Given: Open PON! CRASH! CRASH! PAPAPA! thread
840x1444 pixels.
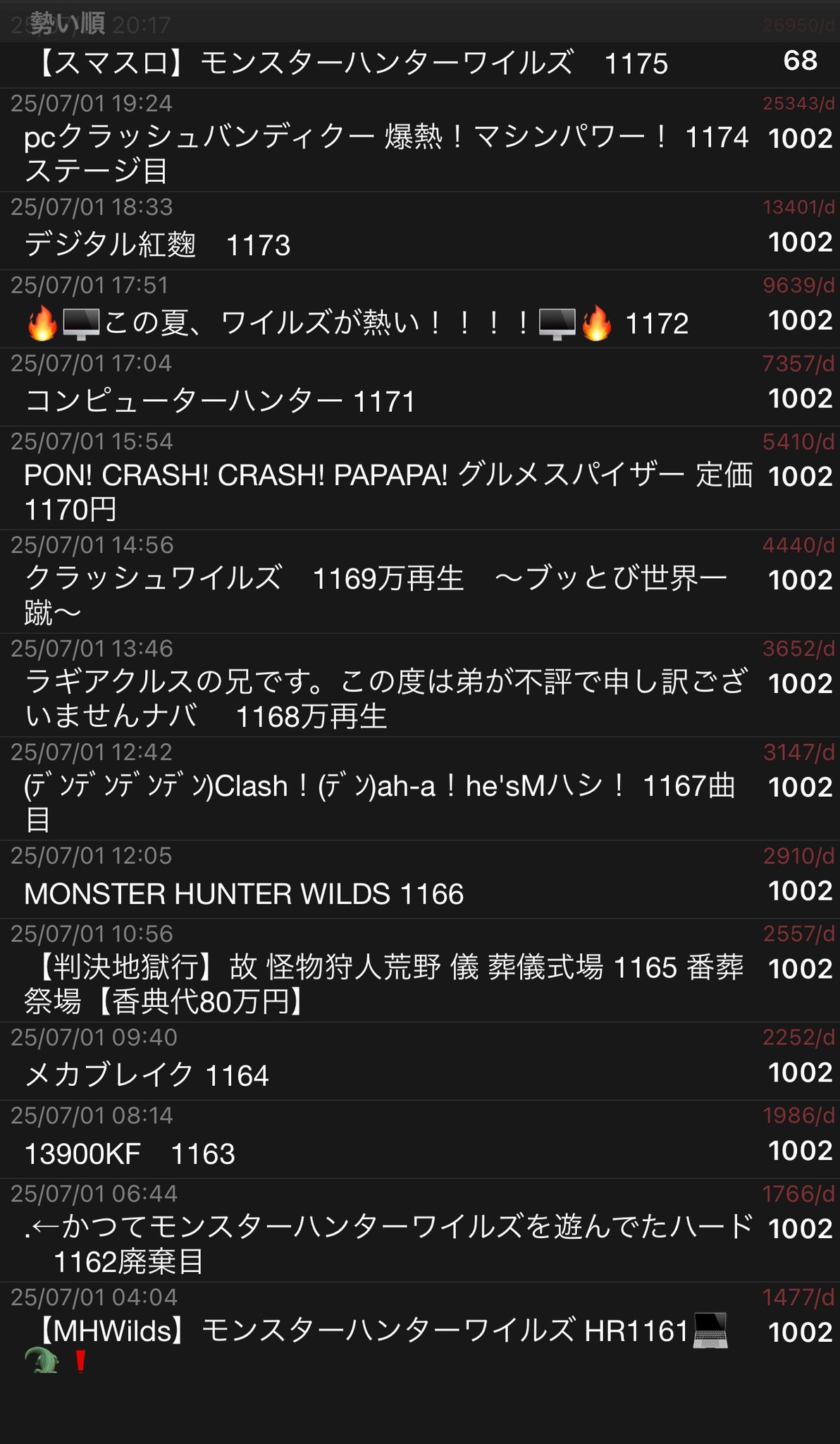Looking at the screenshot, I should pos(420,478).
